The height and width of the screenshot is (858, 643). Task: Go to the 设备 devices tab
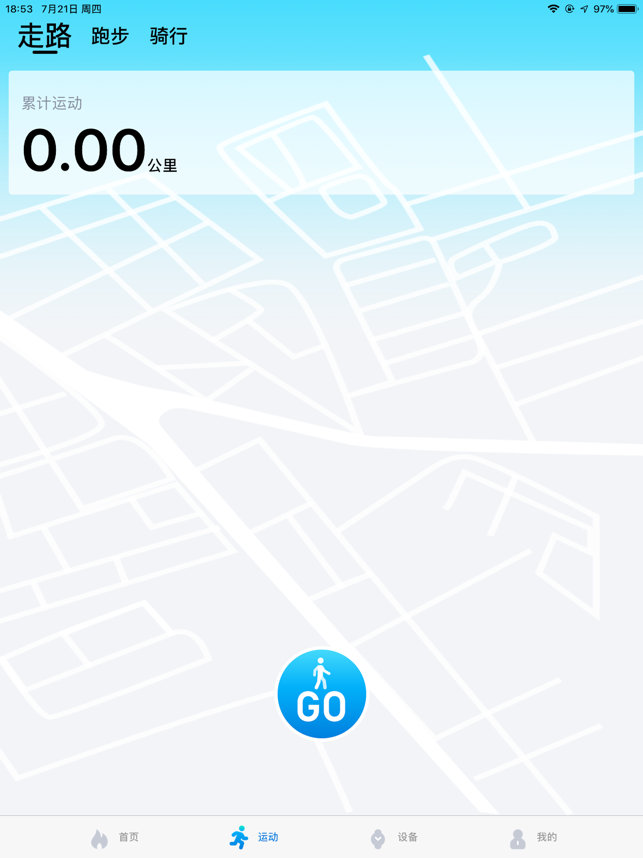394,838
